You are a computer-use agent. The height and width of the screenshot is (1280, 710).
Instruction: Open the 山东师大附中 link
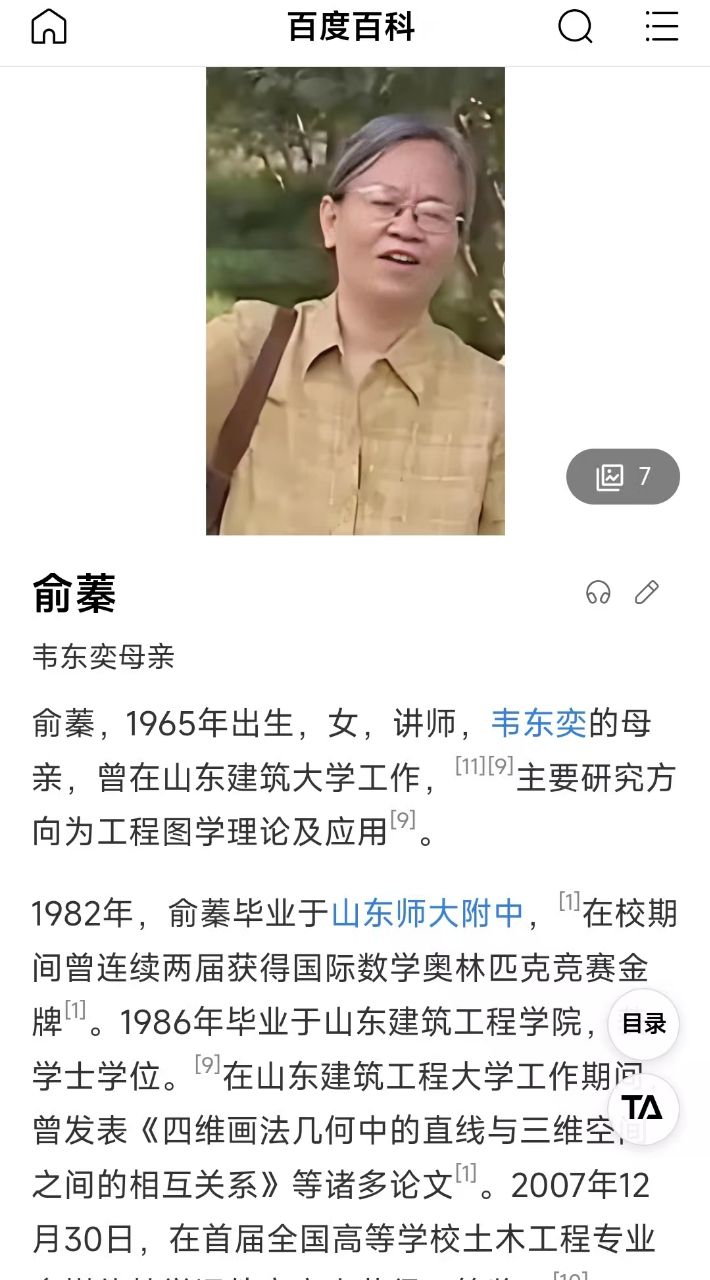[x=427, y=913]
